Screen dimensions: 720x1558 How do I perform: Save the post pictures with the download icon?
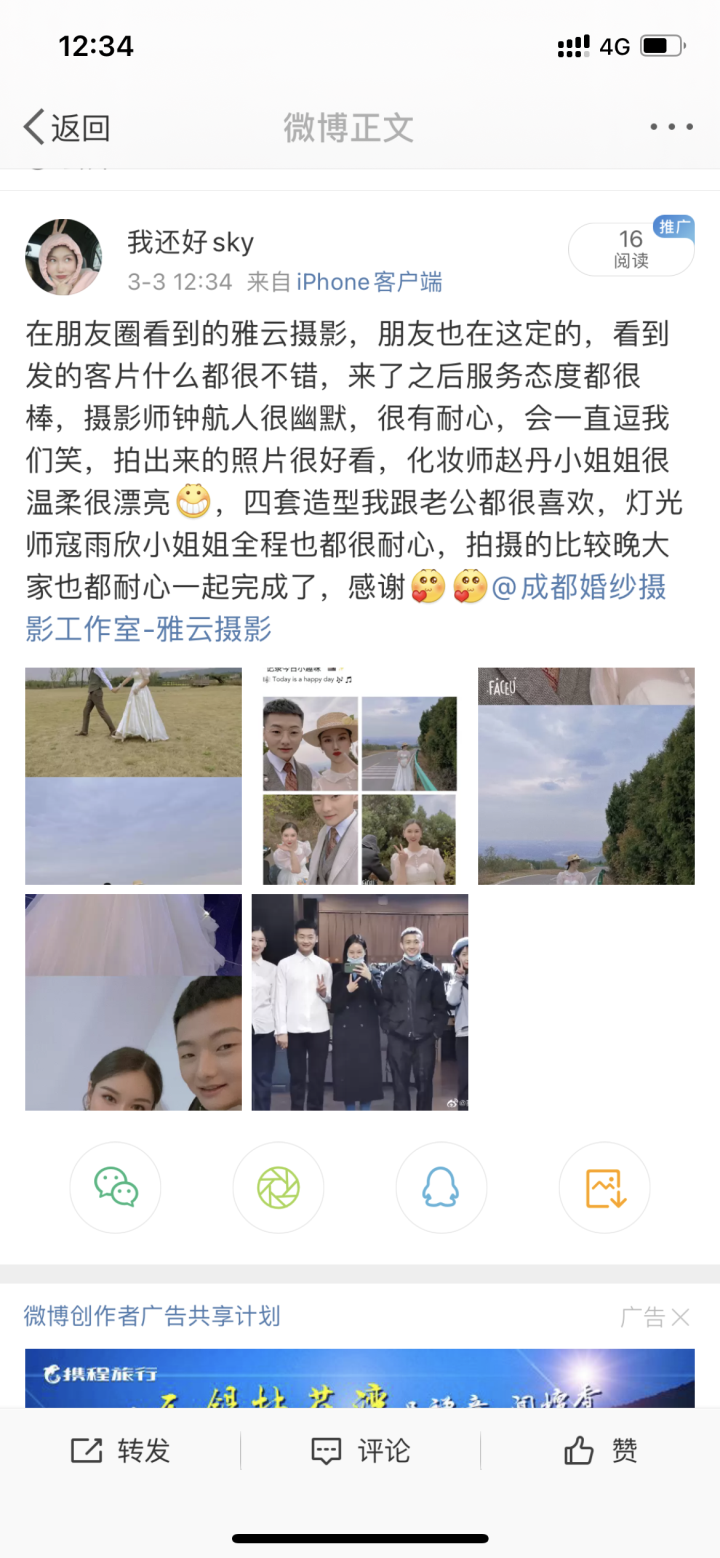(x=604, y=1188)
